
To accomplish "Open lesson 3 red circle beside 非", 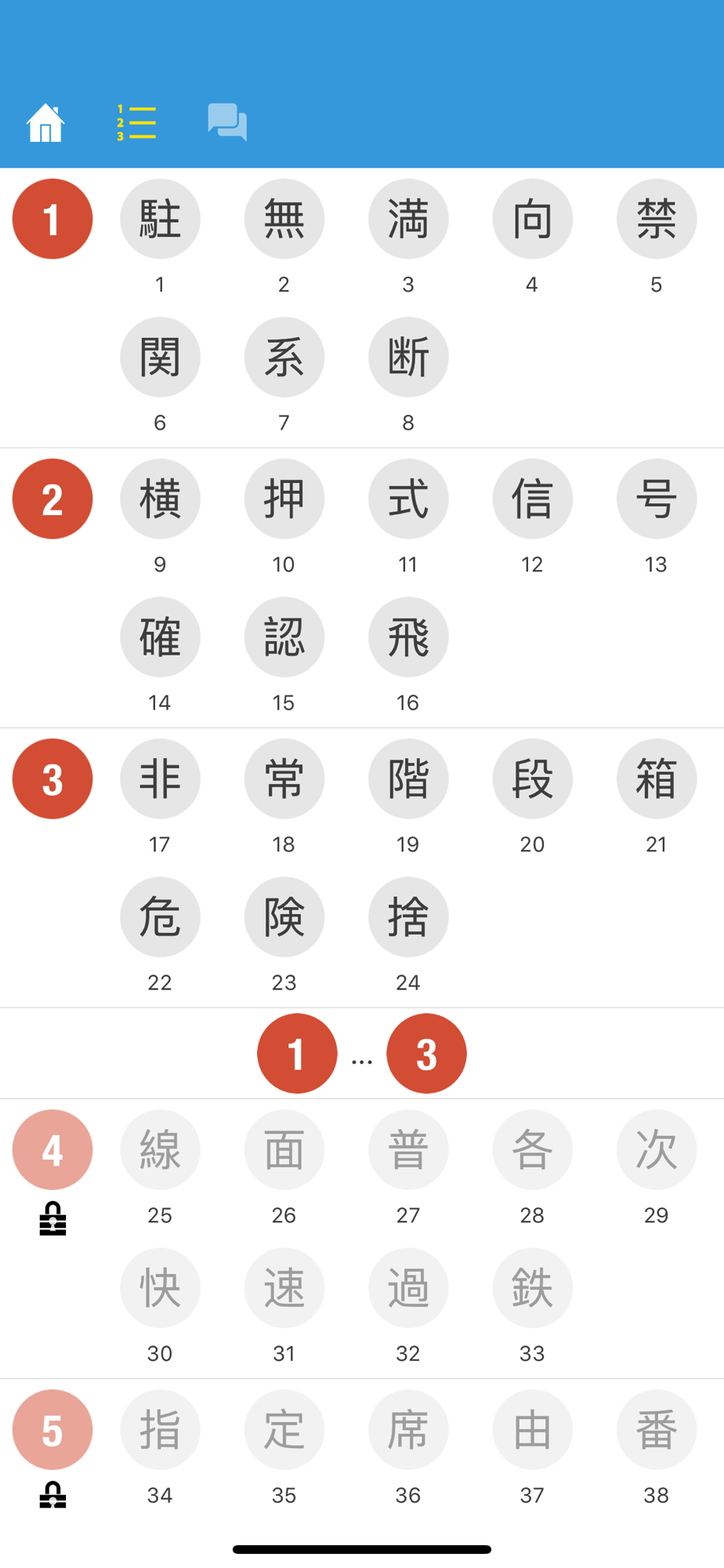I will coord(52,779).
